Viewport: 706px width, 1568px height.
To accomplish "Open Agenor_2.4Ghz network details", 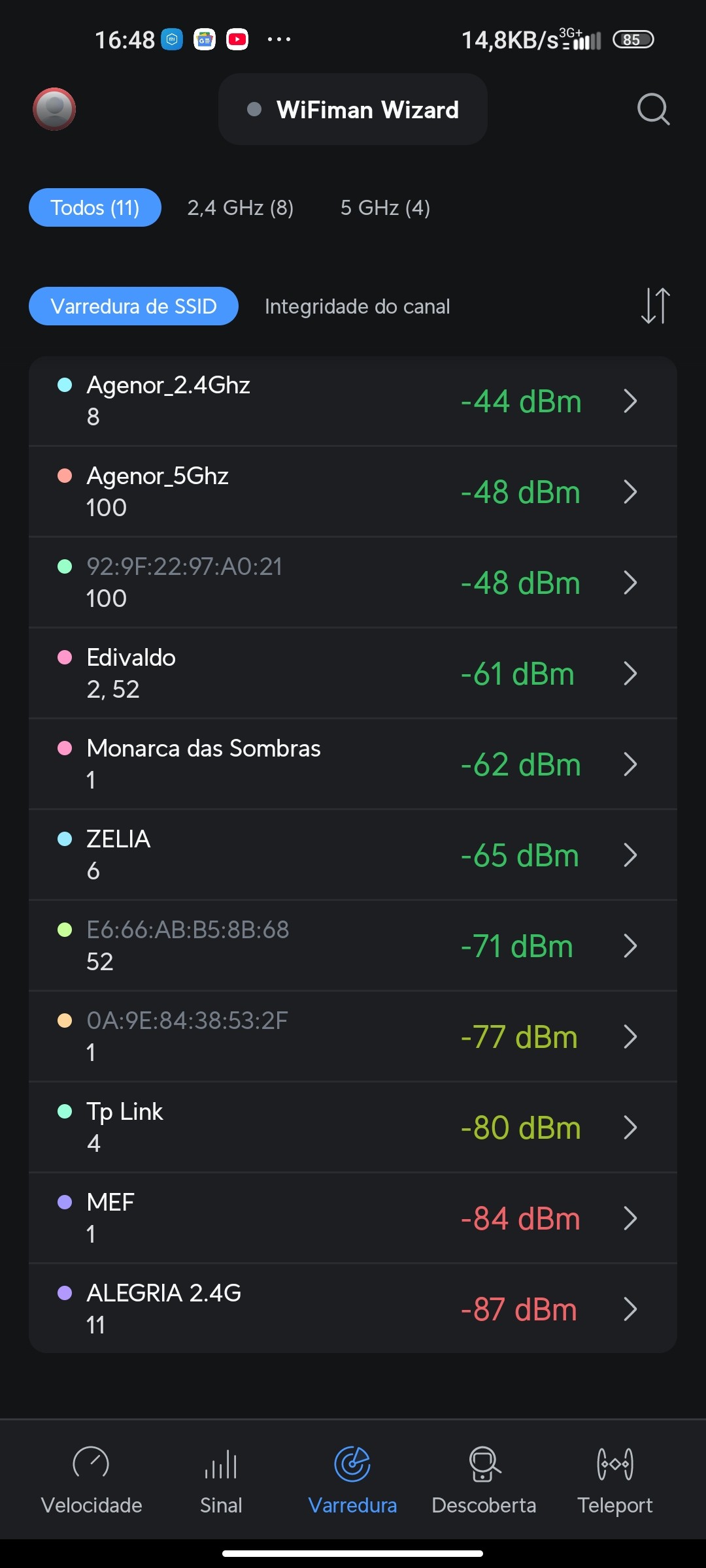I will click(353, 401).
